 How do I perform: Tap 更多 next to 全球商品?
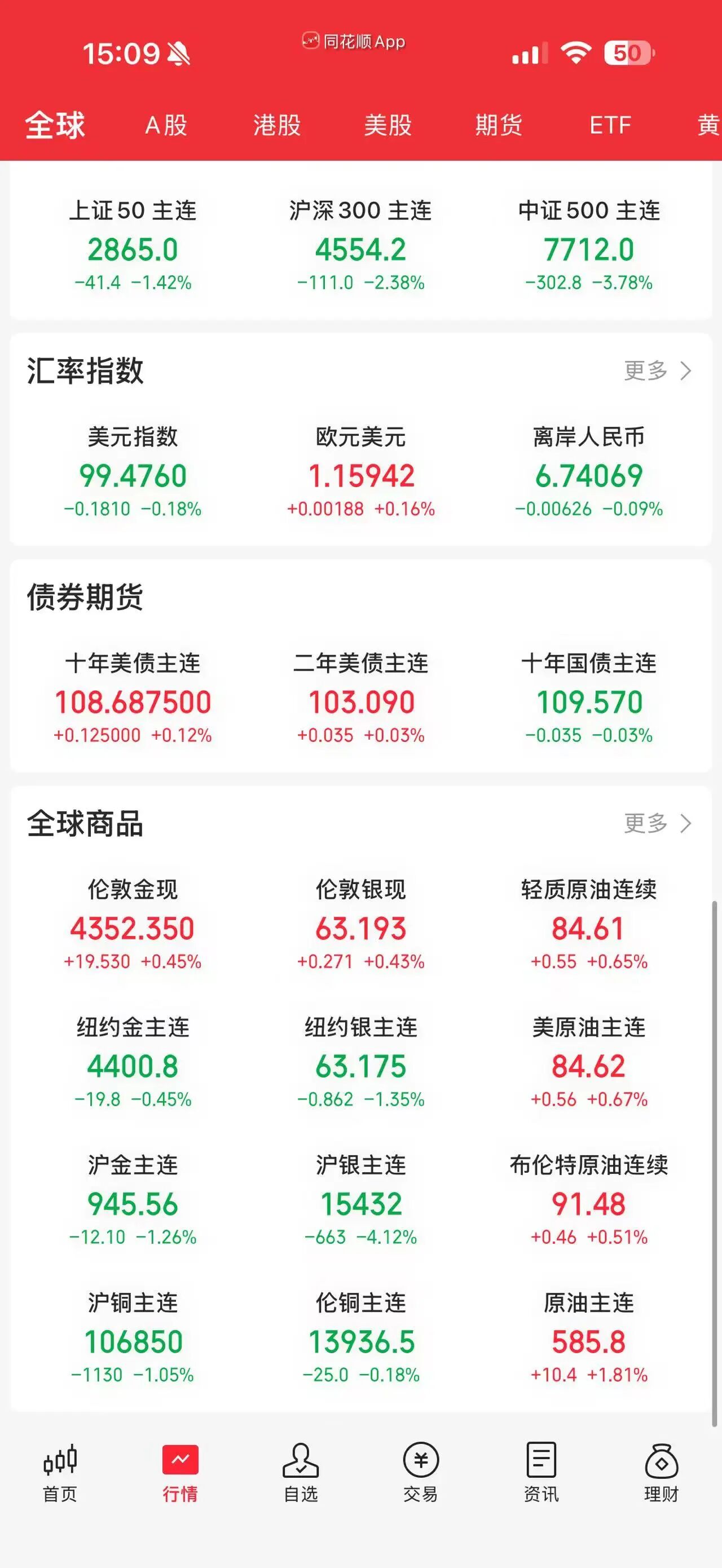pos(658,823)
